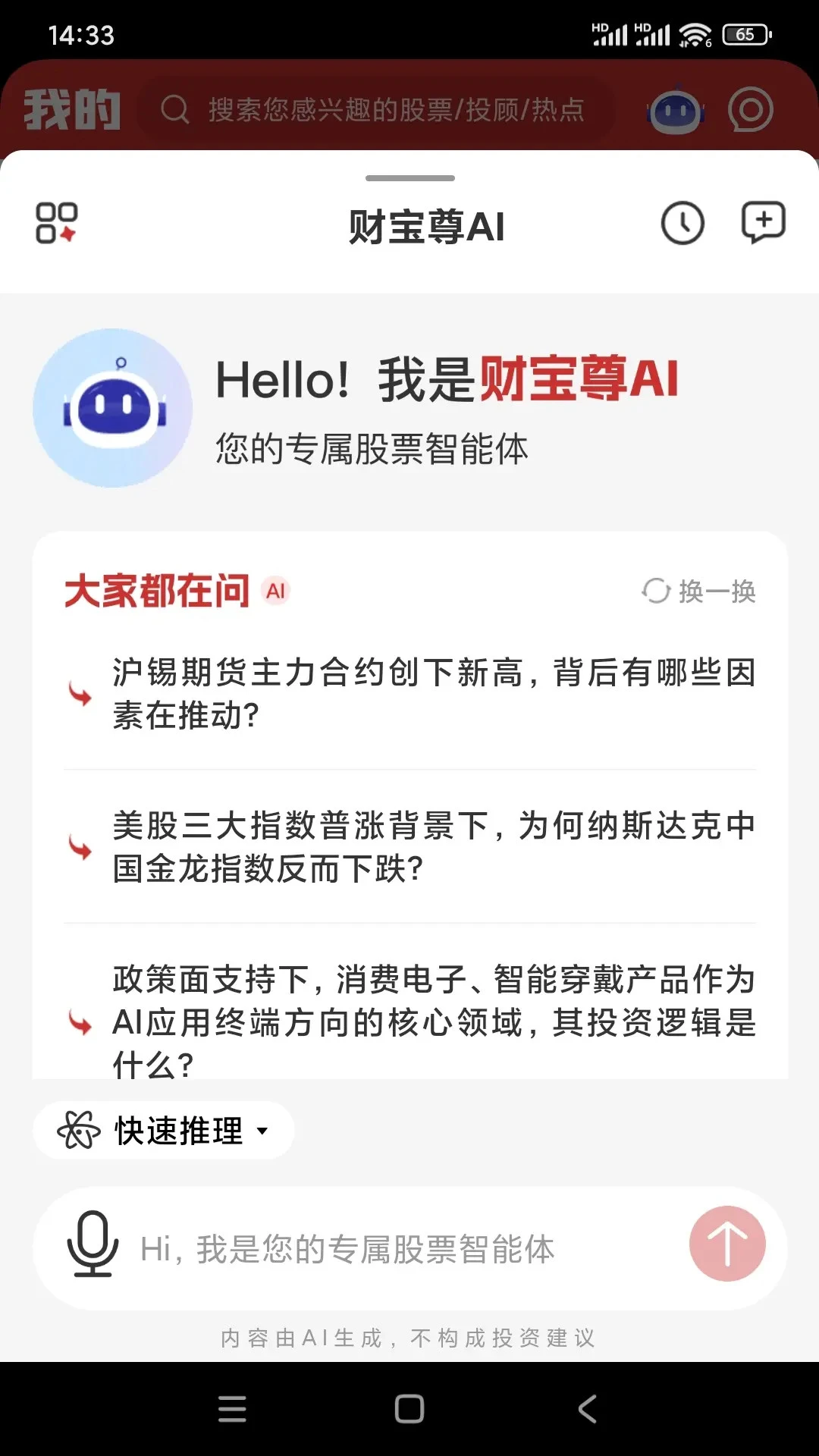Click the atom icon next to 快速推理
The height and width of the screenshot is (1456, 819).
point(78,1129)
